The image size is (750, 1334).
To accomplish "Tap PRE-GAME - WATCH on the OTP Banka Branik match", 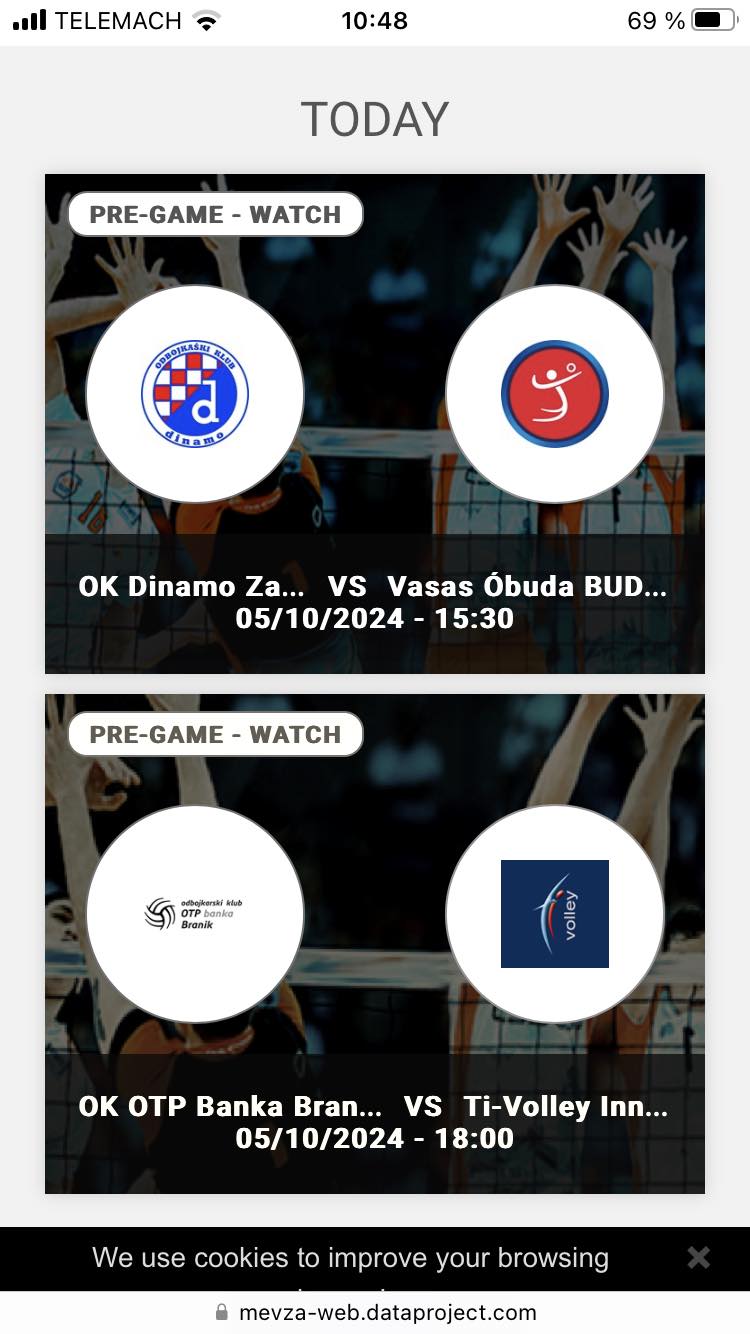I will coord(215,734).
